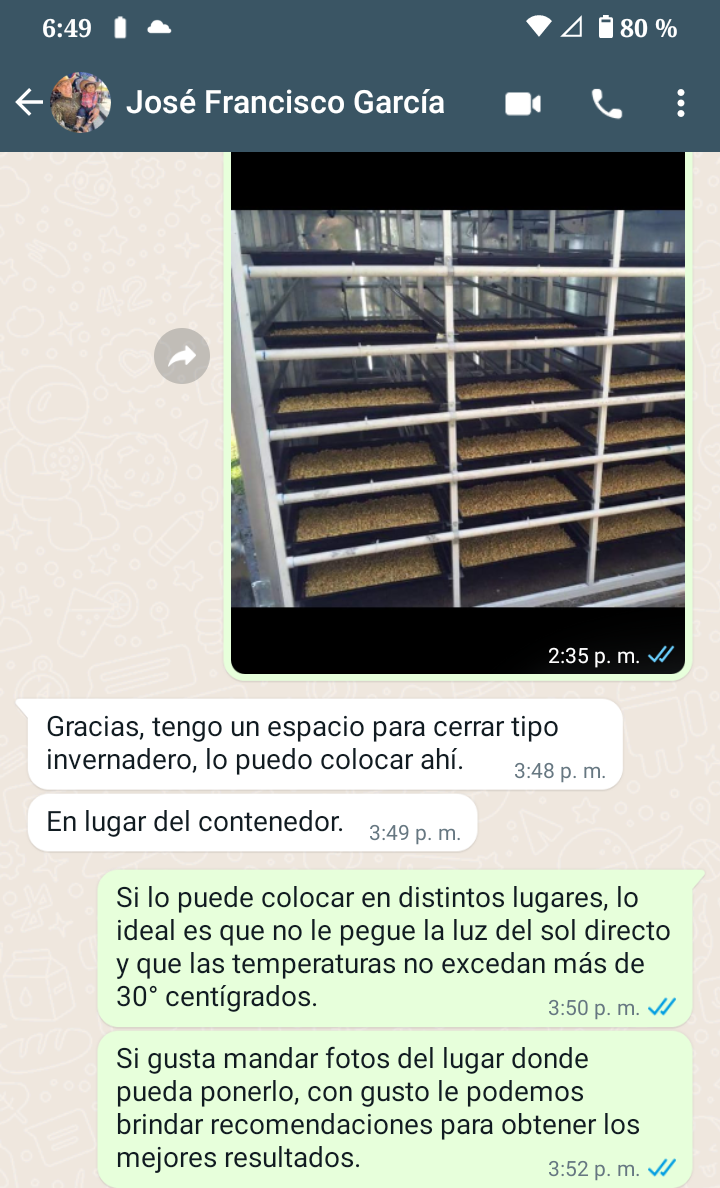The width and height of the screenshot is (720, 1188).
Task: Forward the trays photo
Action: coord(182,356)
